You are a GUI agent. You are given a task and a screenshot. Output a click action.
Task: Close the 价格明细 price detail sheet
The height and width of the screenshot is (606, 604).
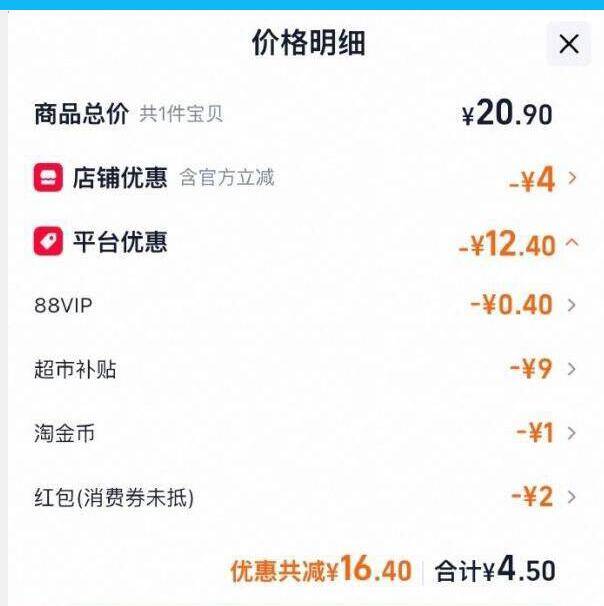click(x=568, y=44)
